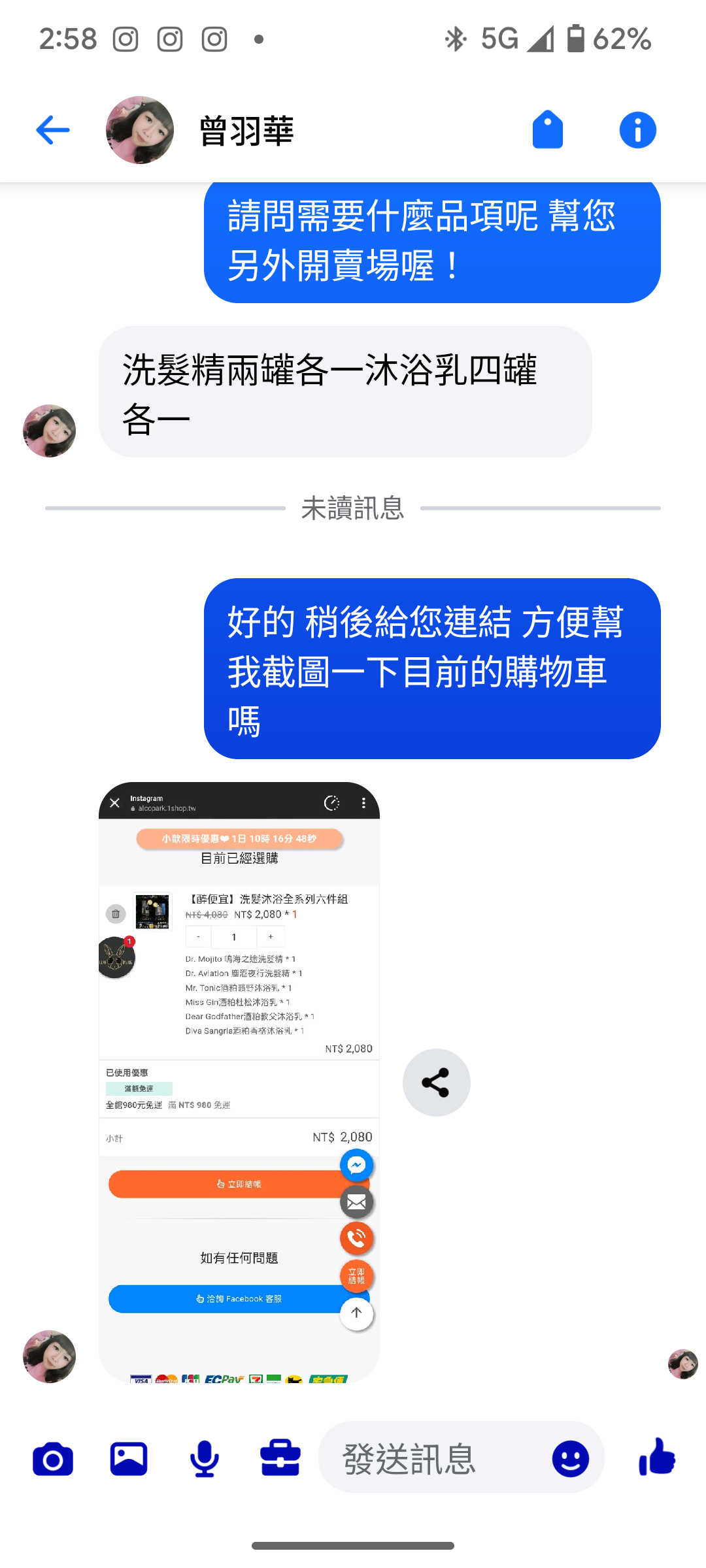This screenshot has width=706, height=1568.
Task: Open the shared shopping cart screenshot
Action: coord(239,1082)
